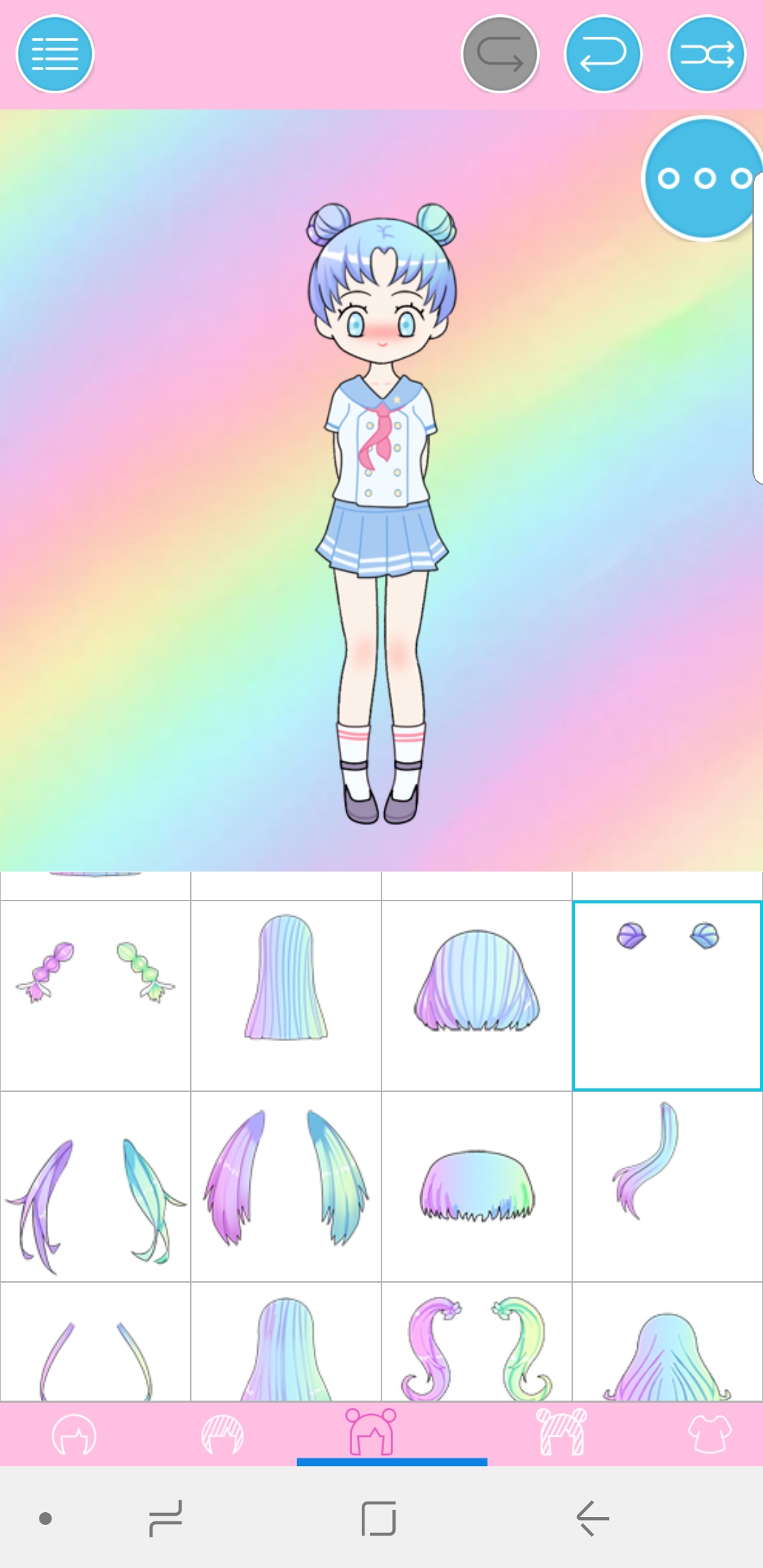This screenshot has height=1568, width=763.
Task: Open the three-dots more options button
Action: (703, 178)
